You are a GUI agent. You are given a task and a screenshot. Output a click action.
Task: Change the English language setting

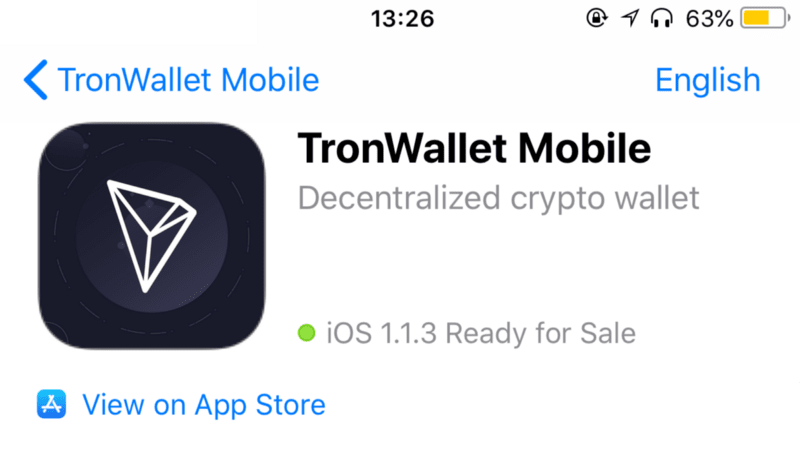click(707, 80)
